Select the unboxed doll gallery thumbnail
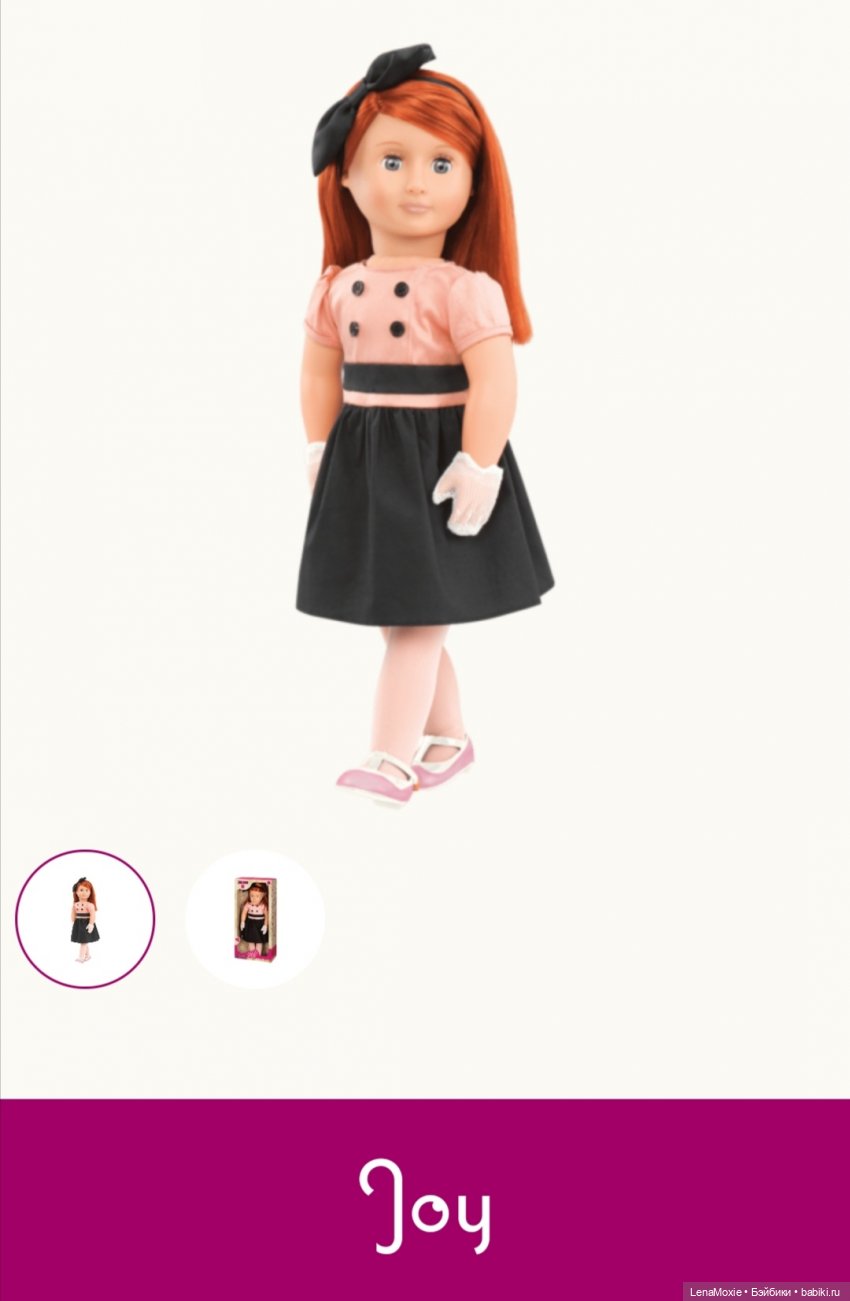This screenshot has height=1301, width=850. pyautogui.click(x=85, y=919)
